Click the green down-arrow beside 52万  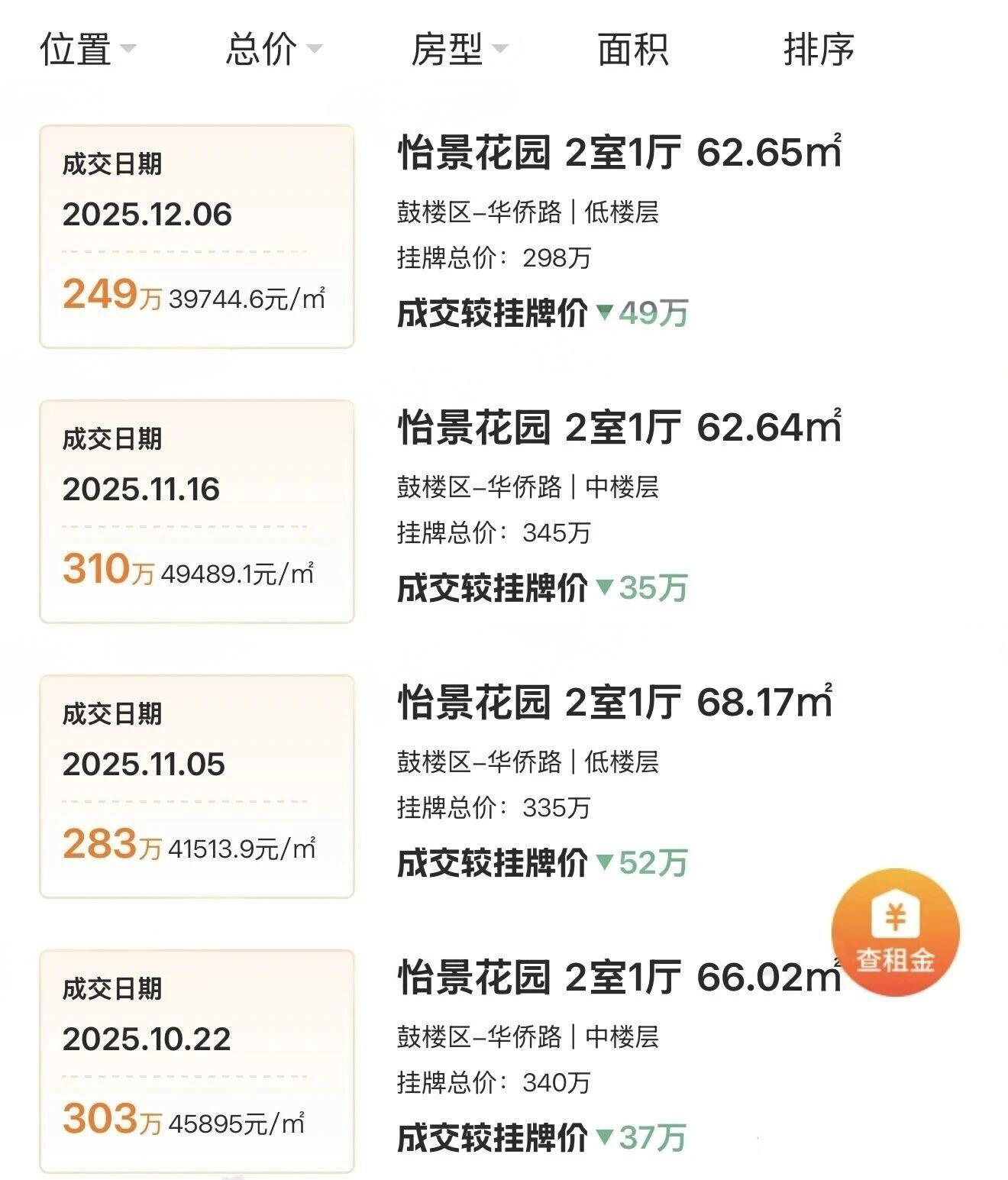603,862
